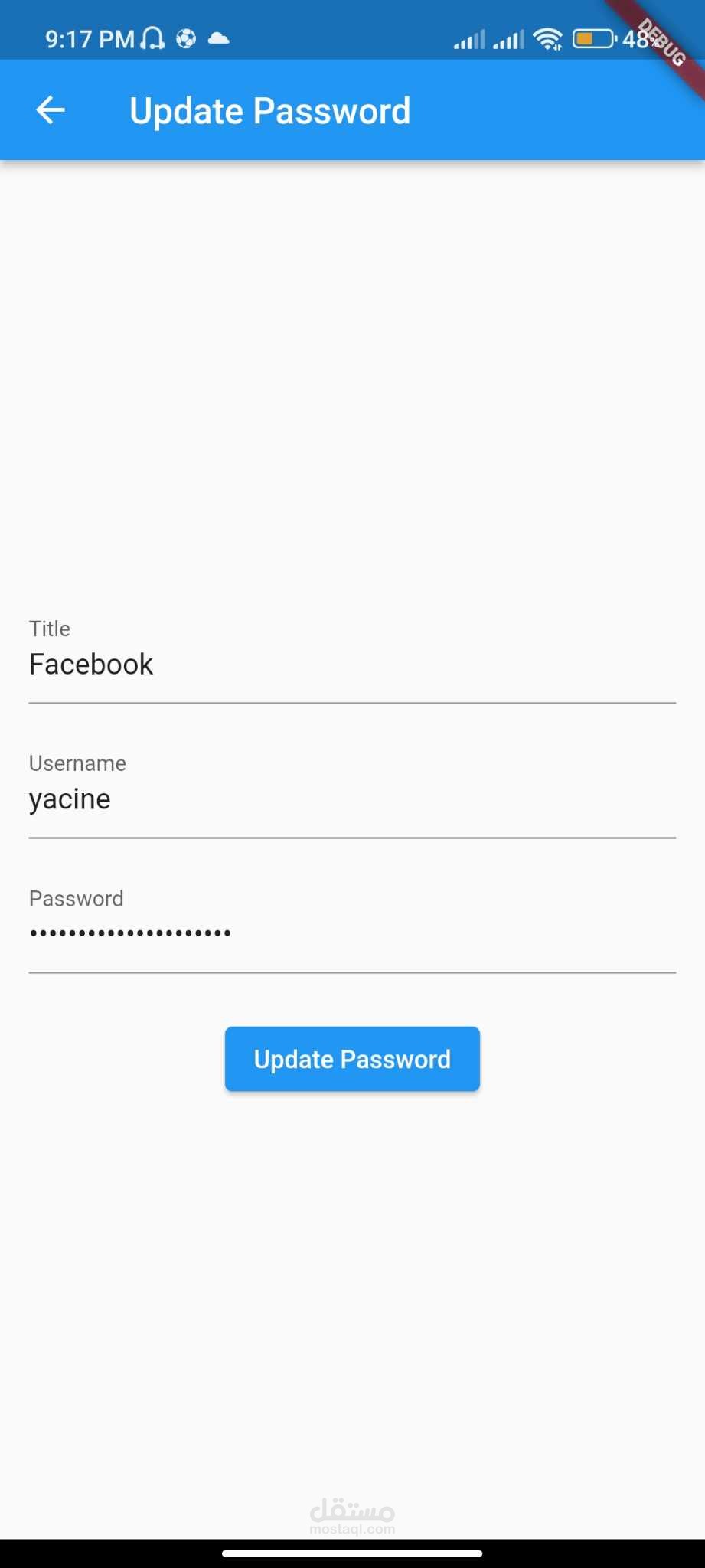Edit the Title field showing Facebook
This screenshot has width=705, height=1568.
pos(352,660)
